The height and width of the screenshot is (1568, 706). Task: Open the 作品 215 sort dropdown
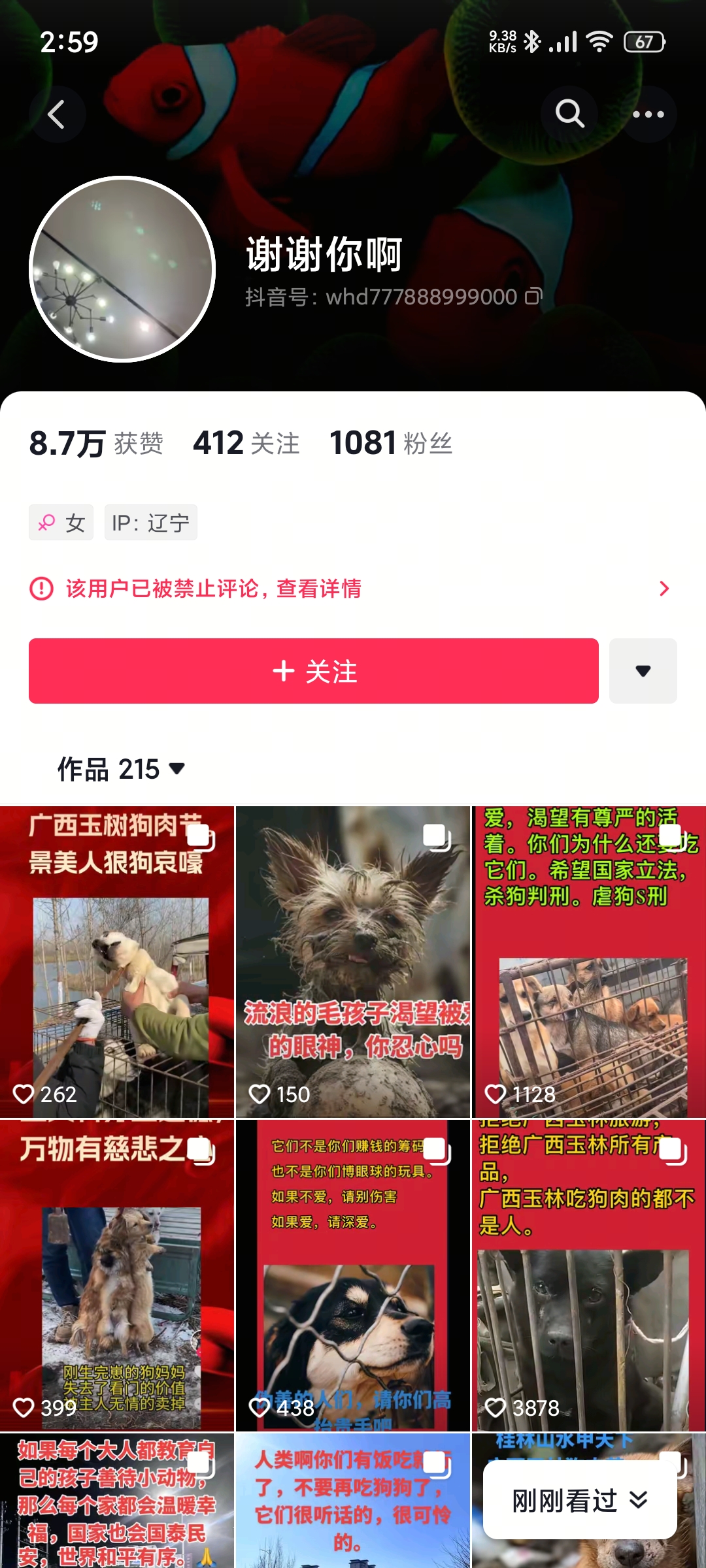tap(122, 769)
